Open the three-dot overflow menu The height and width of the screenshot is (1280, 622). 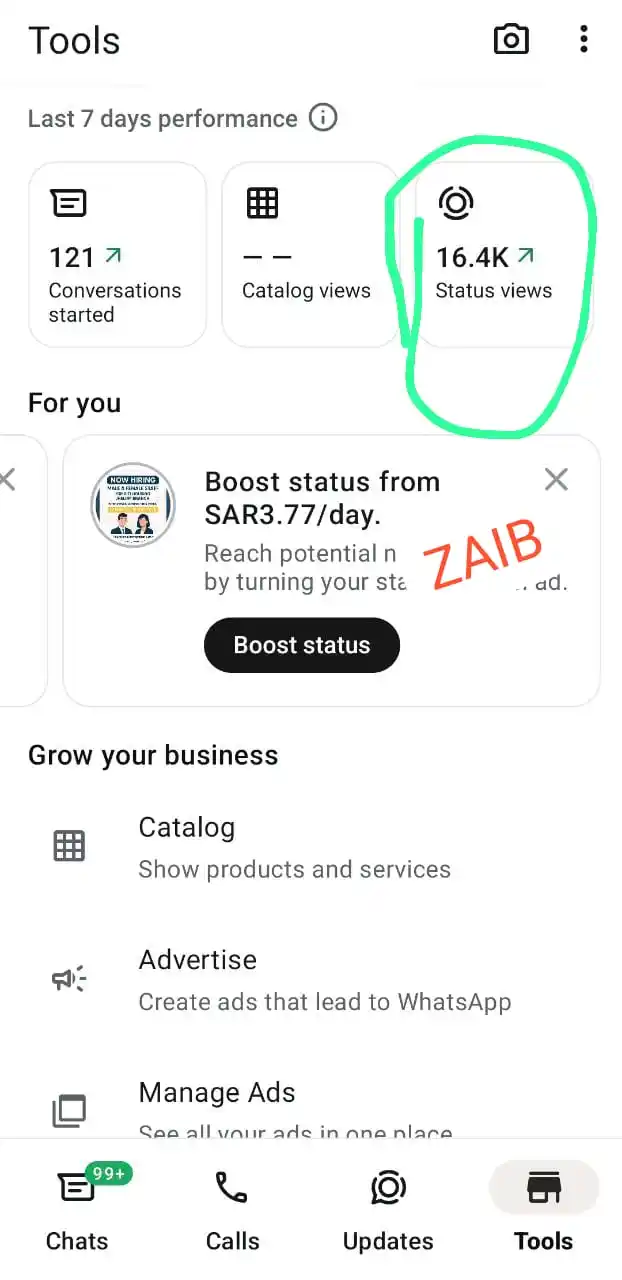(583, 40)
